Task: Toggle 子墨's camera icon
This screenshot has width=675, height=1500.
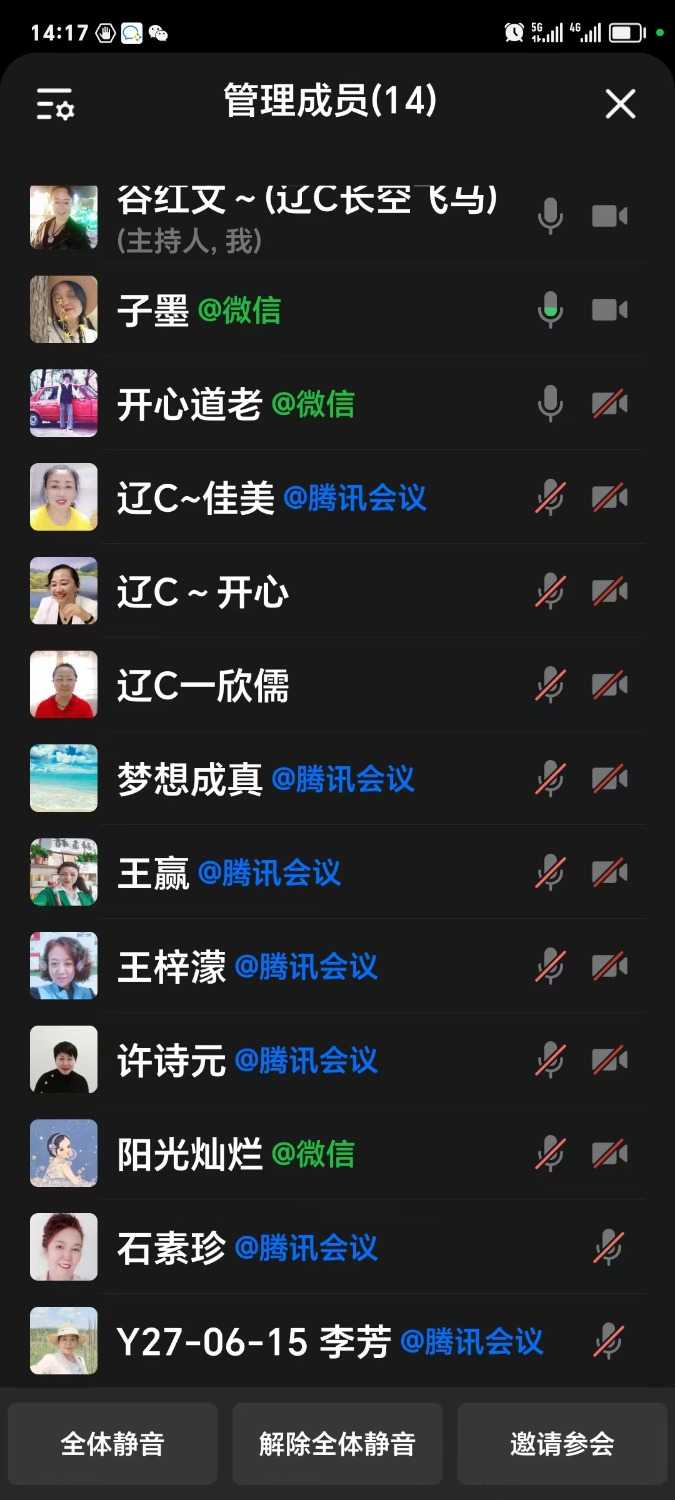Action: (x=609, y=310)
